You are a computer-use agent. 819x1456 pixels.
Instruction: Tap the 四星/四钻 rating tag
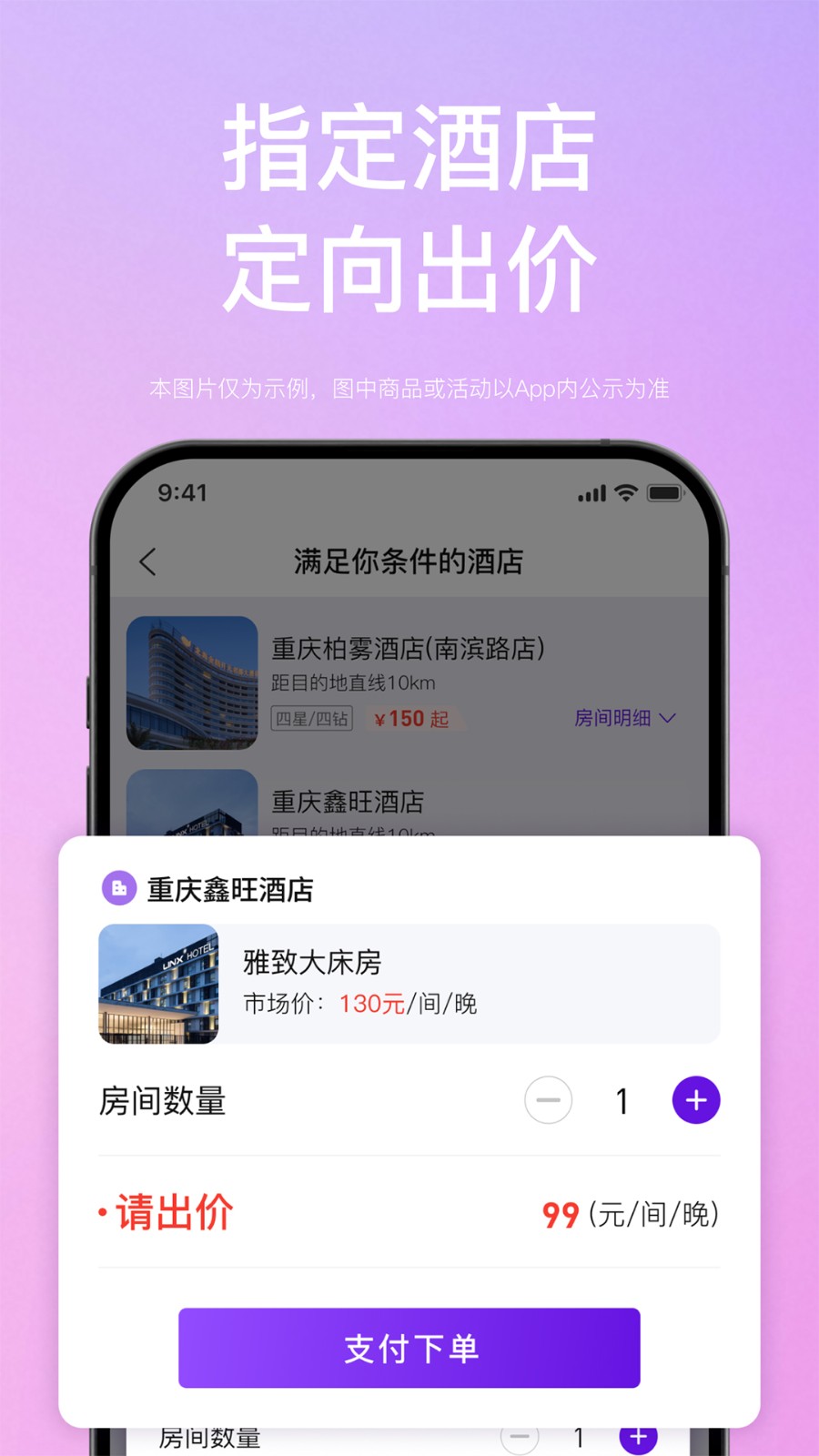(312, 718)
